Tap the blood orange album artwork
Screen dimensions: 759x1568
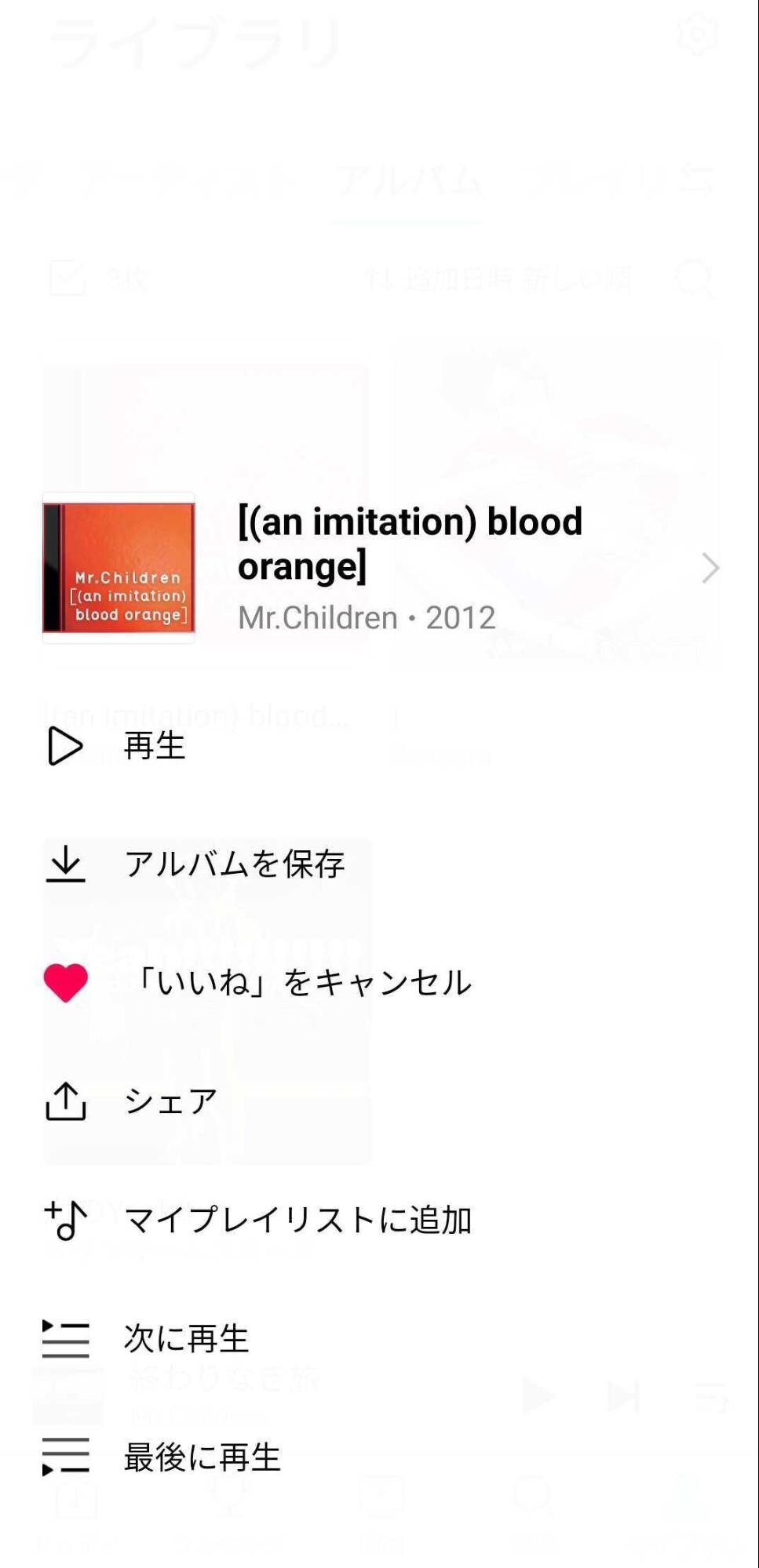118,570
